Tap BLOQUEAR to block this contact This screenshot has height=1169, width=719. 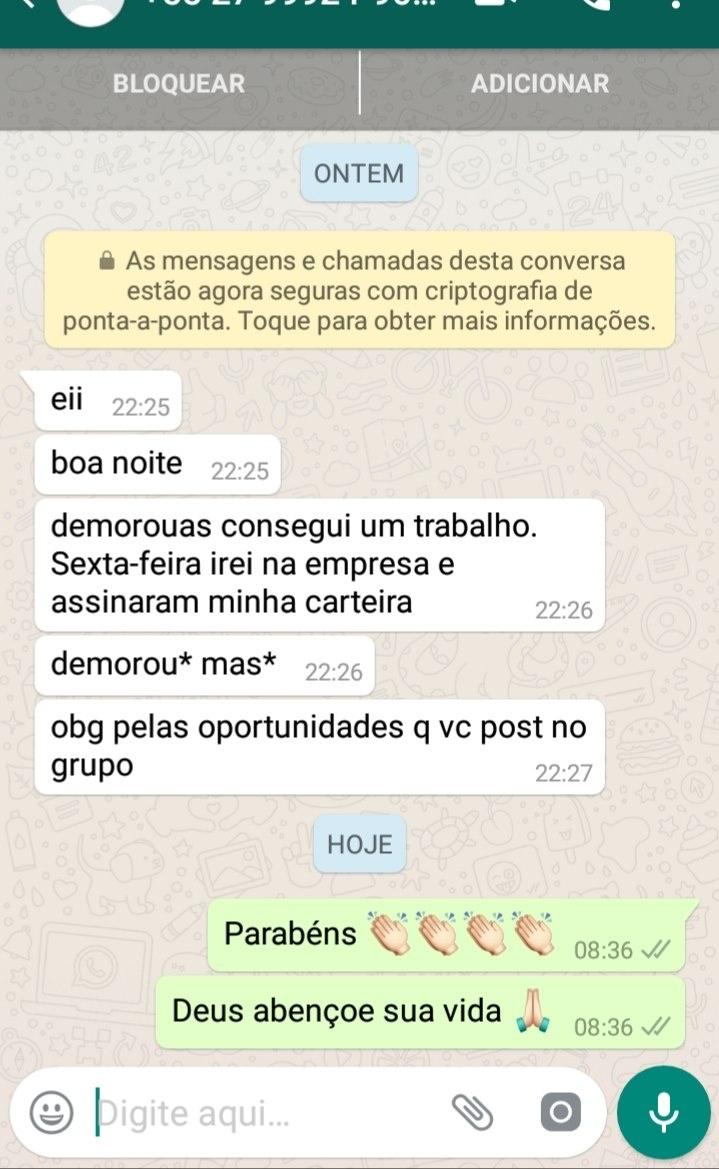point(179,84)
